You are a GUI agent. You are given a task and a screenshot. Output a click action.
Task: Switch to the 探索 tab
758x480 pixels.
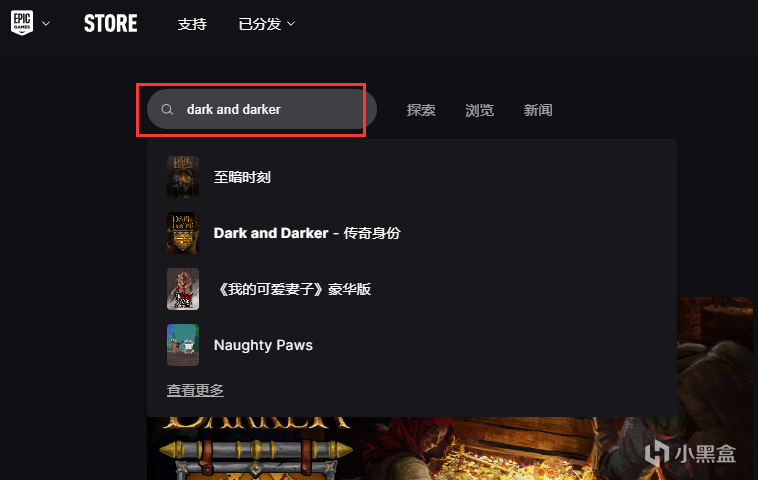click(421, 110)
